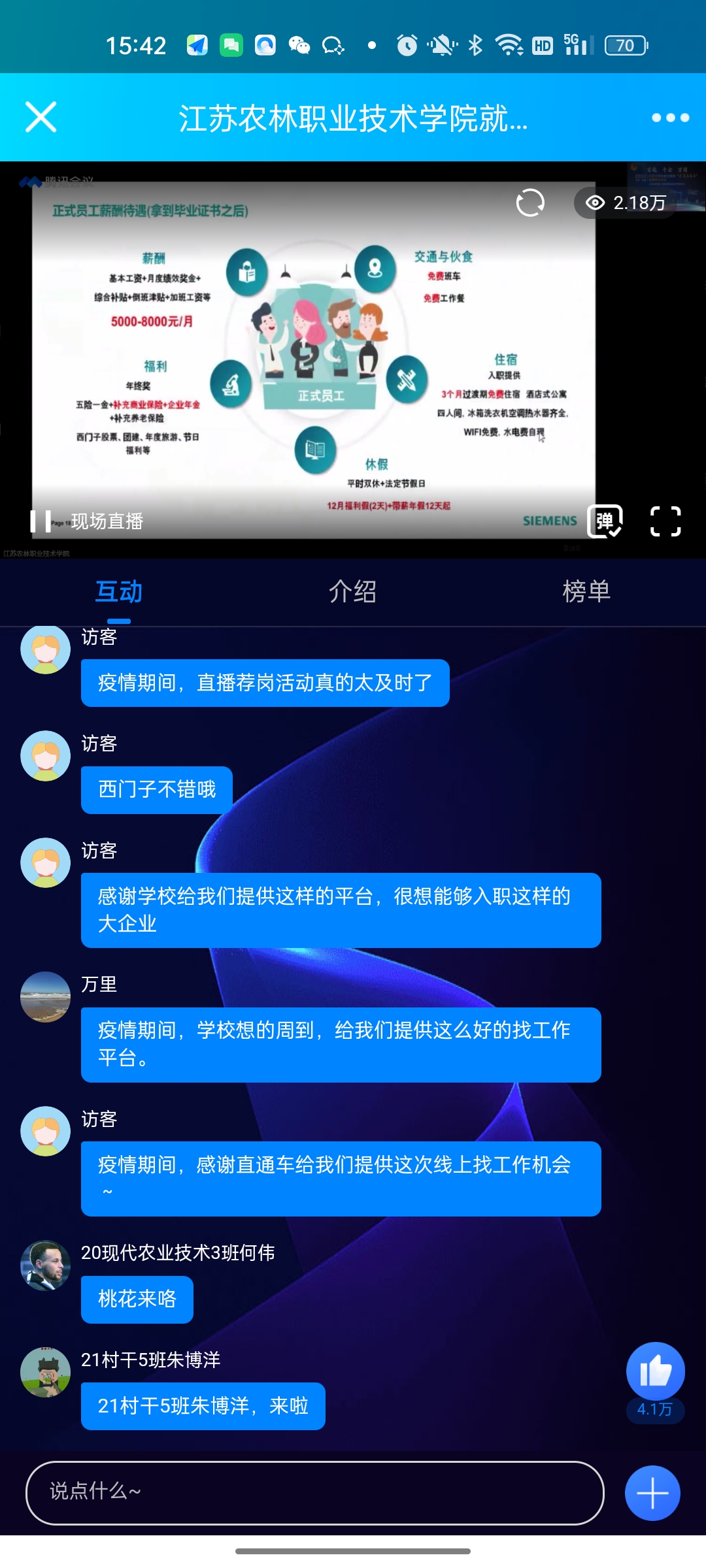Close the live stream page

coord(41,118)
